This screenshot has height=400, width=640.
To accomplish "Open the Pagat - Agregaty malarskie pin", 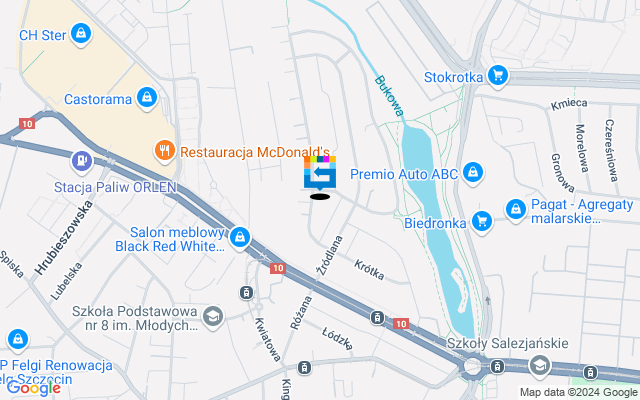I will pos(516,208).
